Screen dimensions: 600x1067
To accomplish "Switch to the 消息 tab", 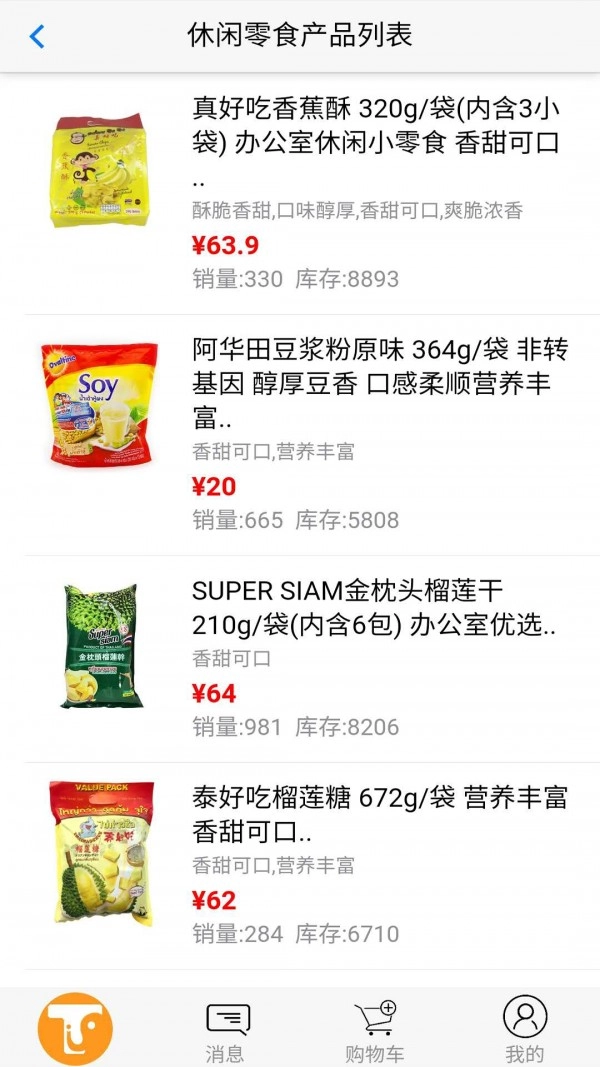I will point(226,1032).
